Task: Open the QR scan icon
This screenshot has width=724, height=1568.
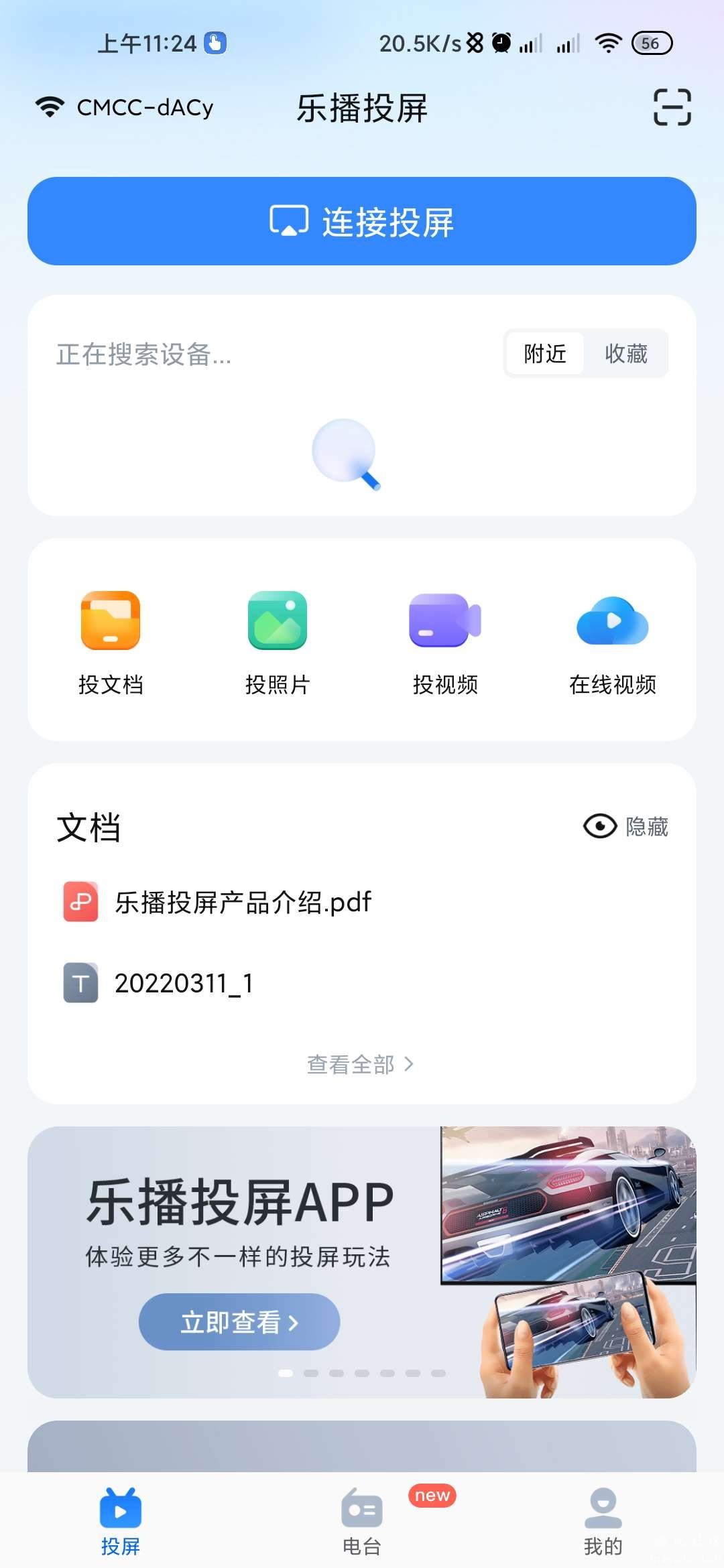Action: (672, 107)
